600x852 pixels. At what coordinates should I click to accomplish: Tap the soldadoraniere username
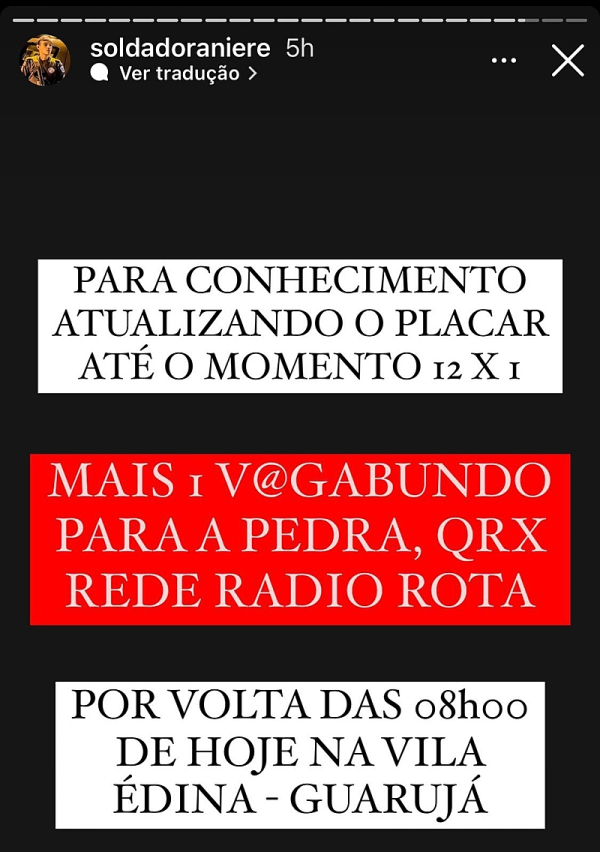coord(179,47)
